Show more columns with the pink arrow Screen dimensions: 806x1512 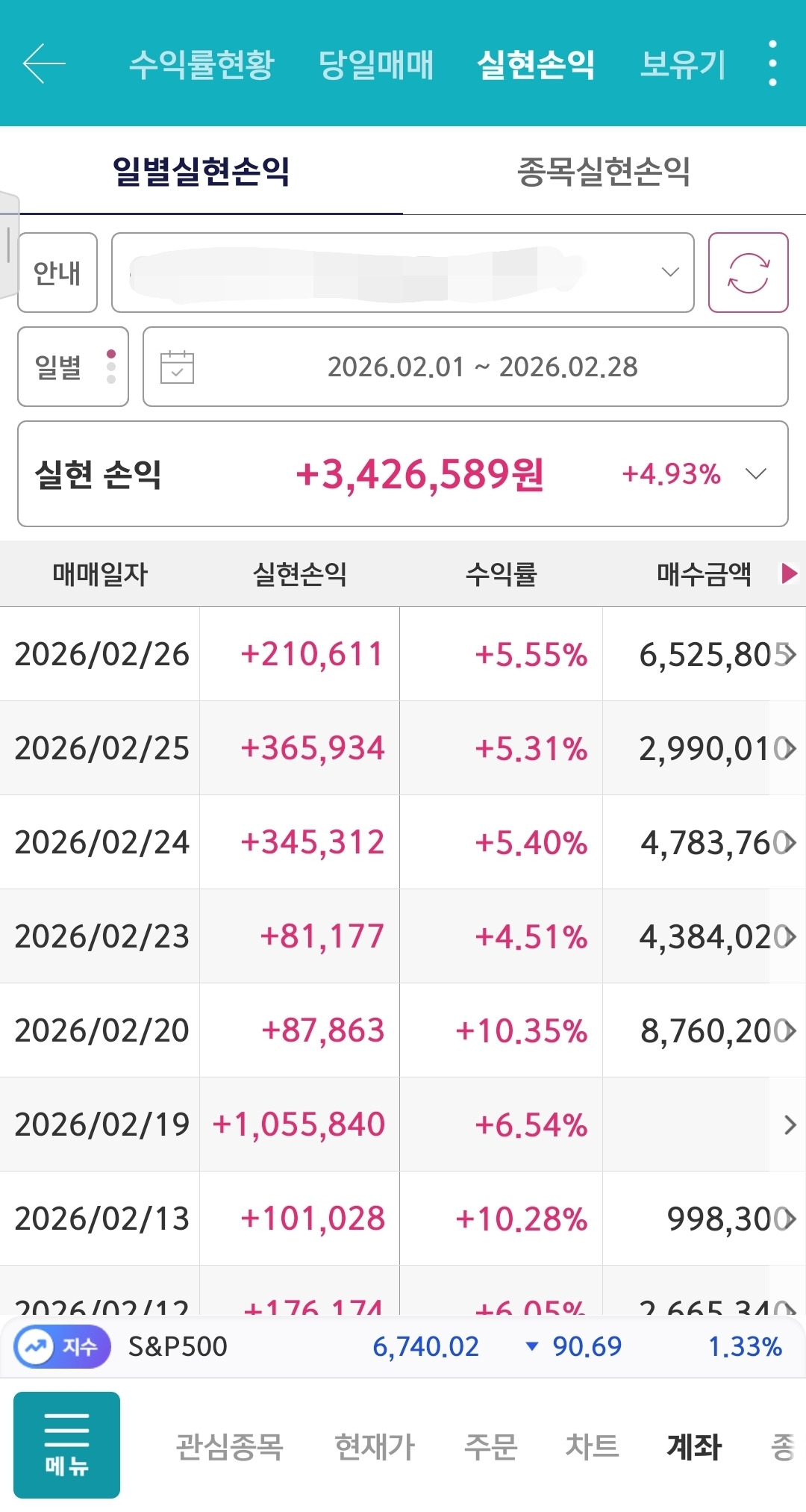point(789,573)
